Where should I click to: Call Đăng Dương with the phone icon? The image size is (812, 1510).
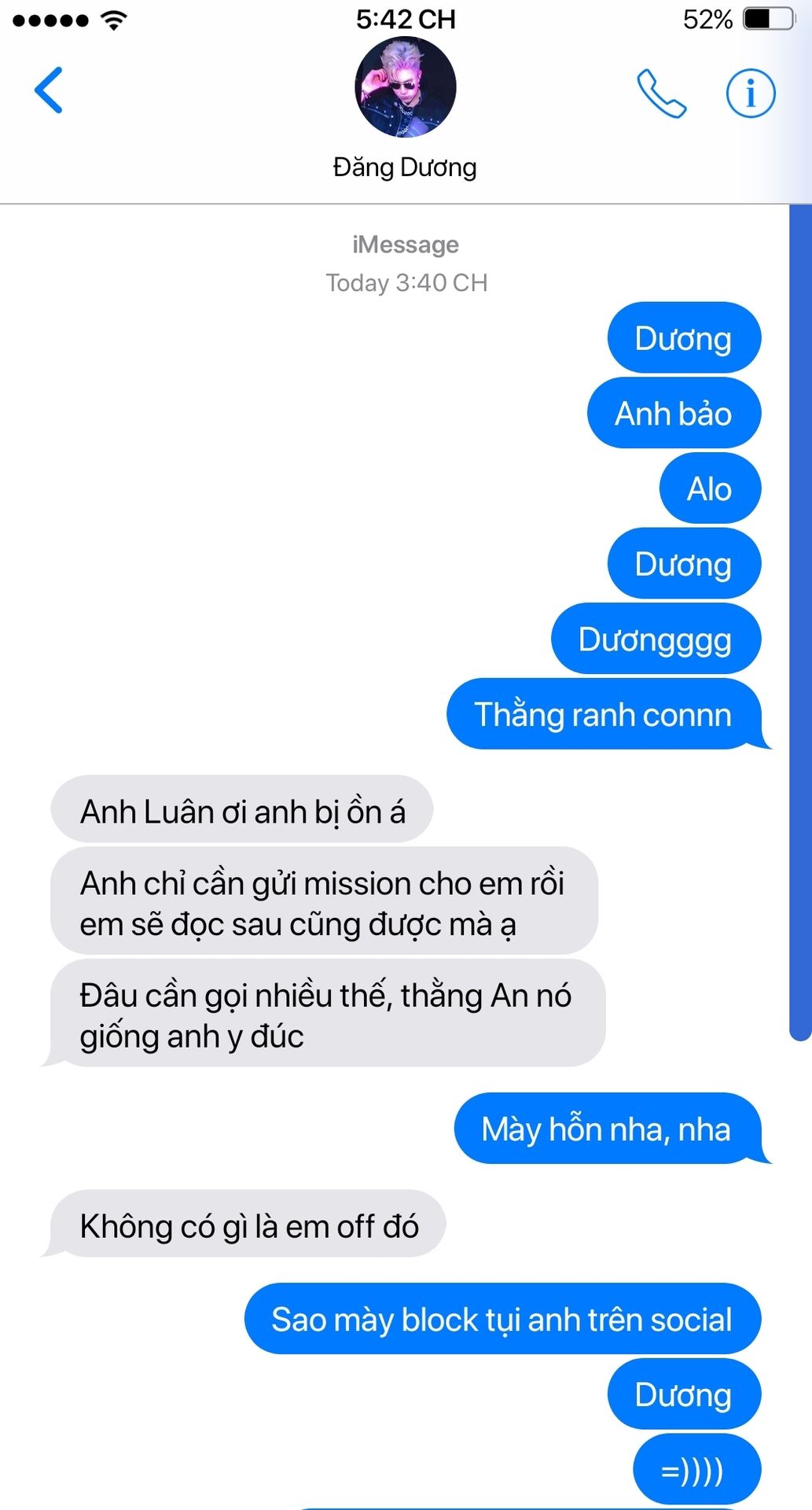tap(660, 94)
